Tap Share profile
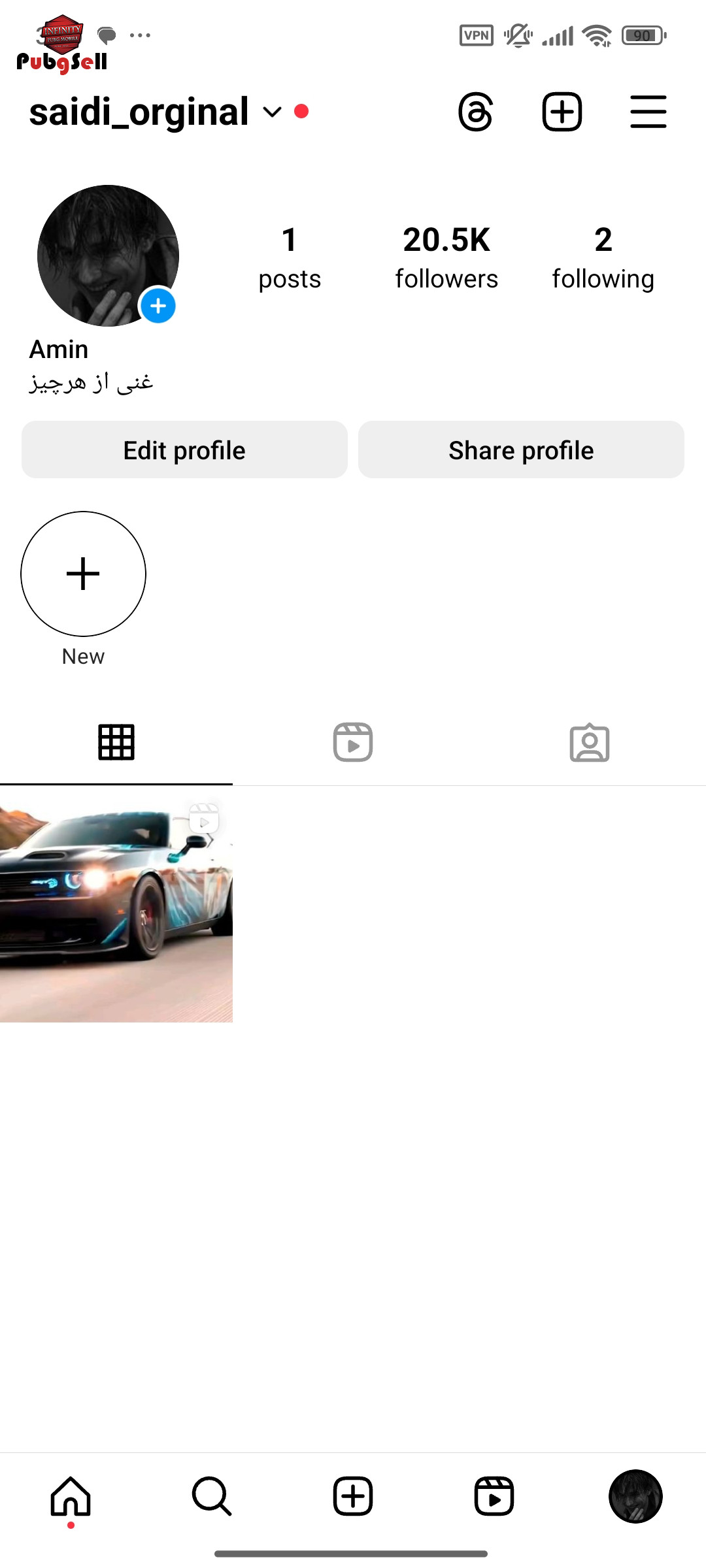Screen dimensions: 706x1568 521,449
